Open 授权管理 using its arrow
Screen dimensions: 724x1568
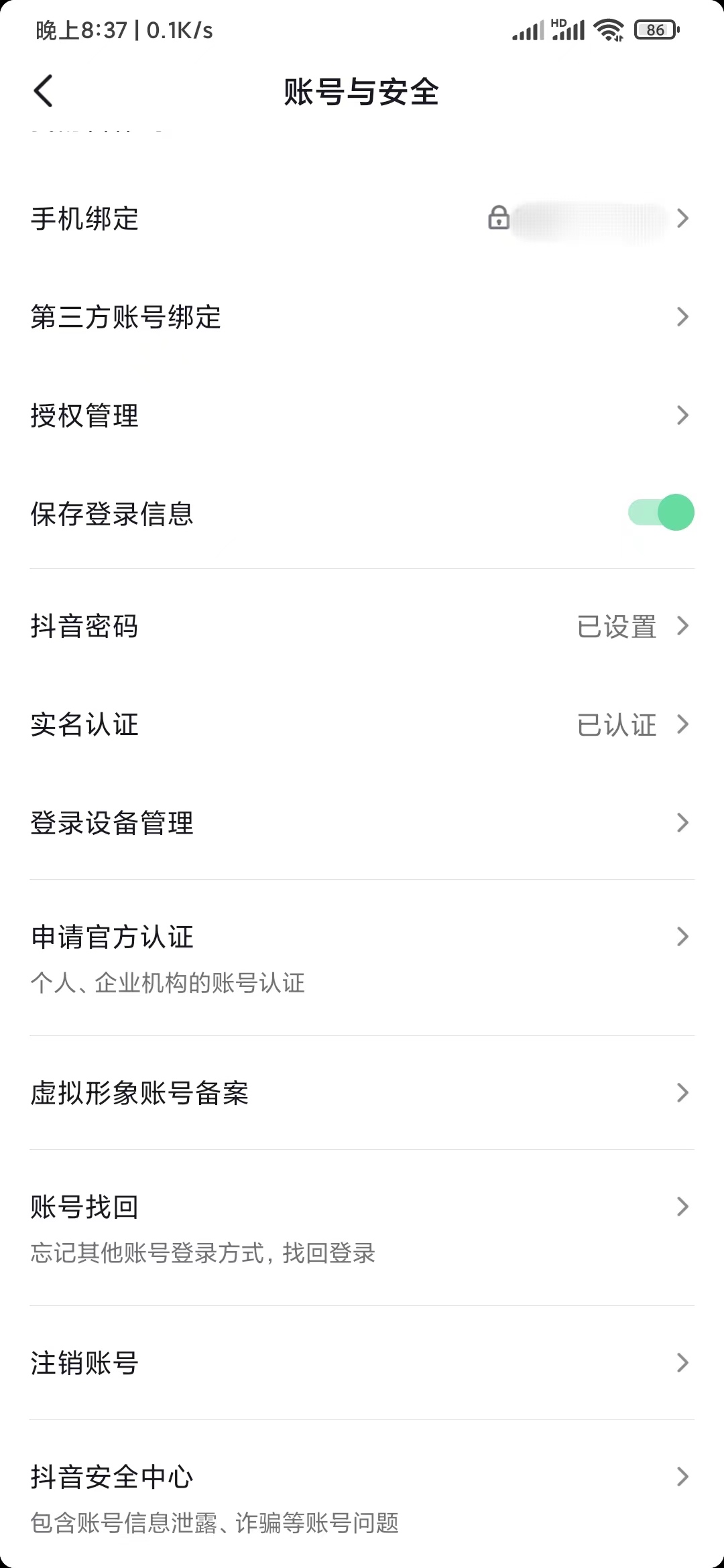tap(682, 416)
